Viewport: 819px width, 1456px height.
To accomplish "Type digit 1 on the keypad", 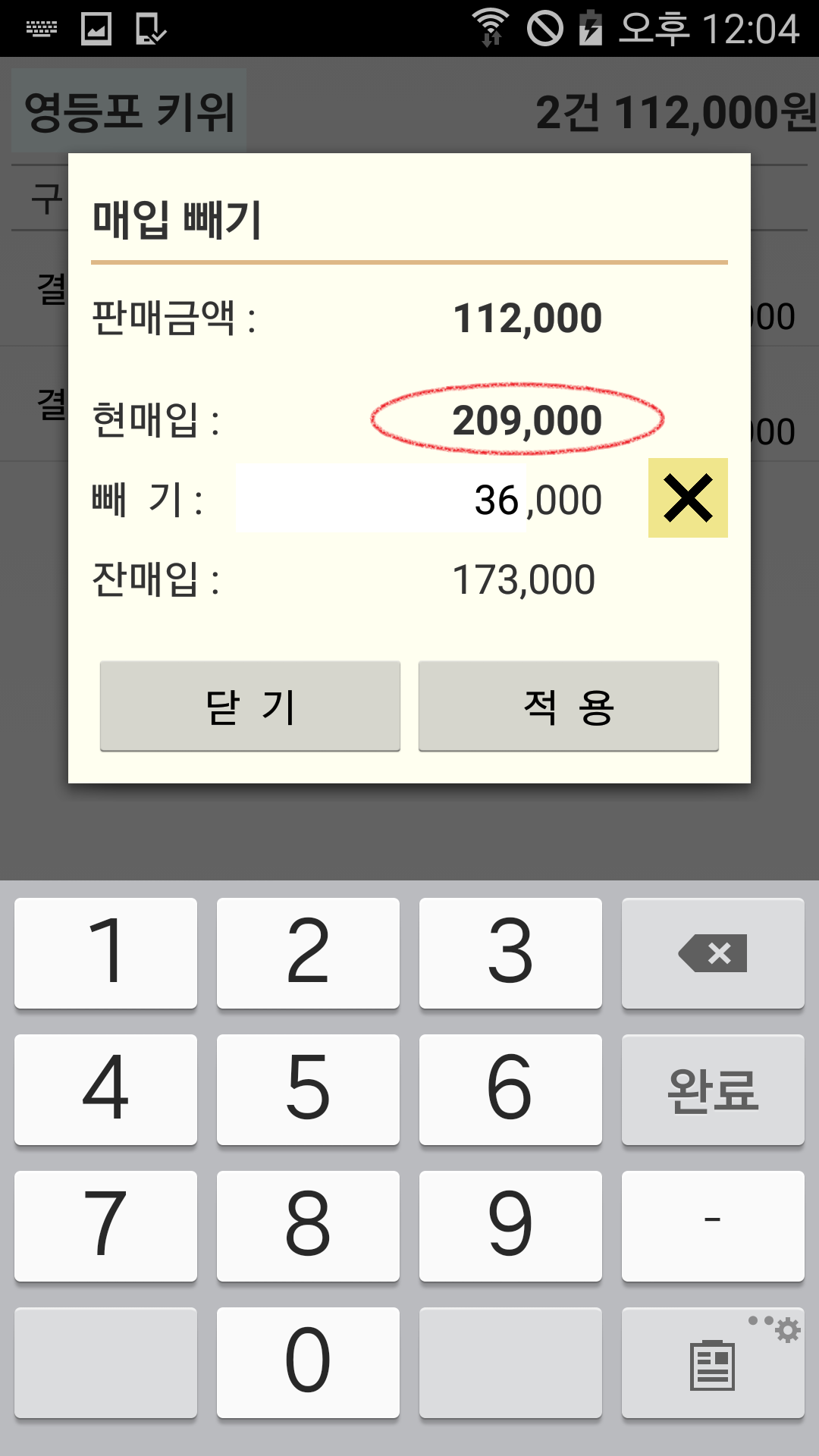I will coord(106,953).
